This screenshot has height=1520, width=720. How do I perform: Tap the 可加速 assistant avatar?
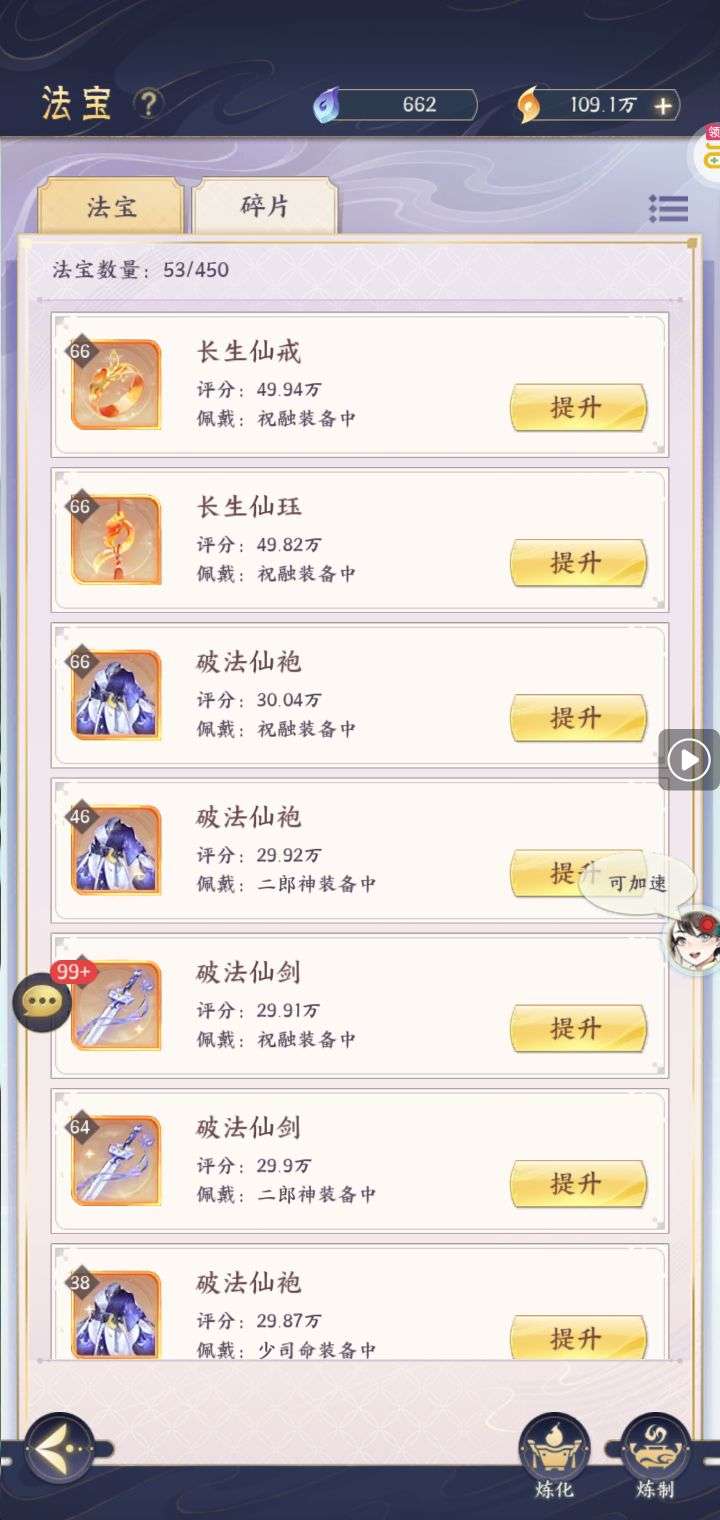tap(694, 941)
